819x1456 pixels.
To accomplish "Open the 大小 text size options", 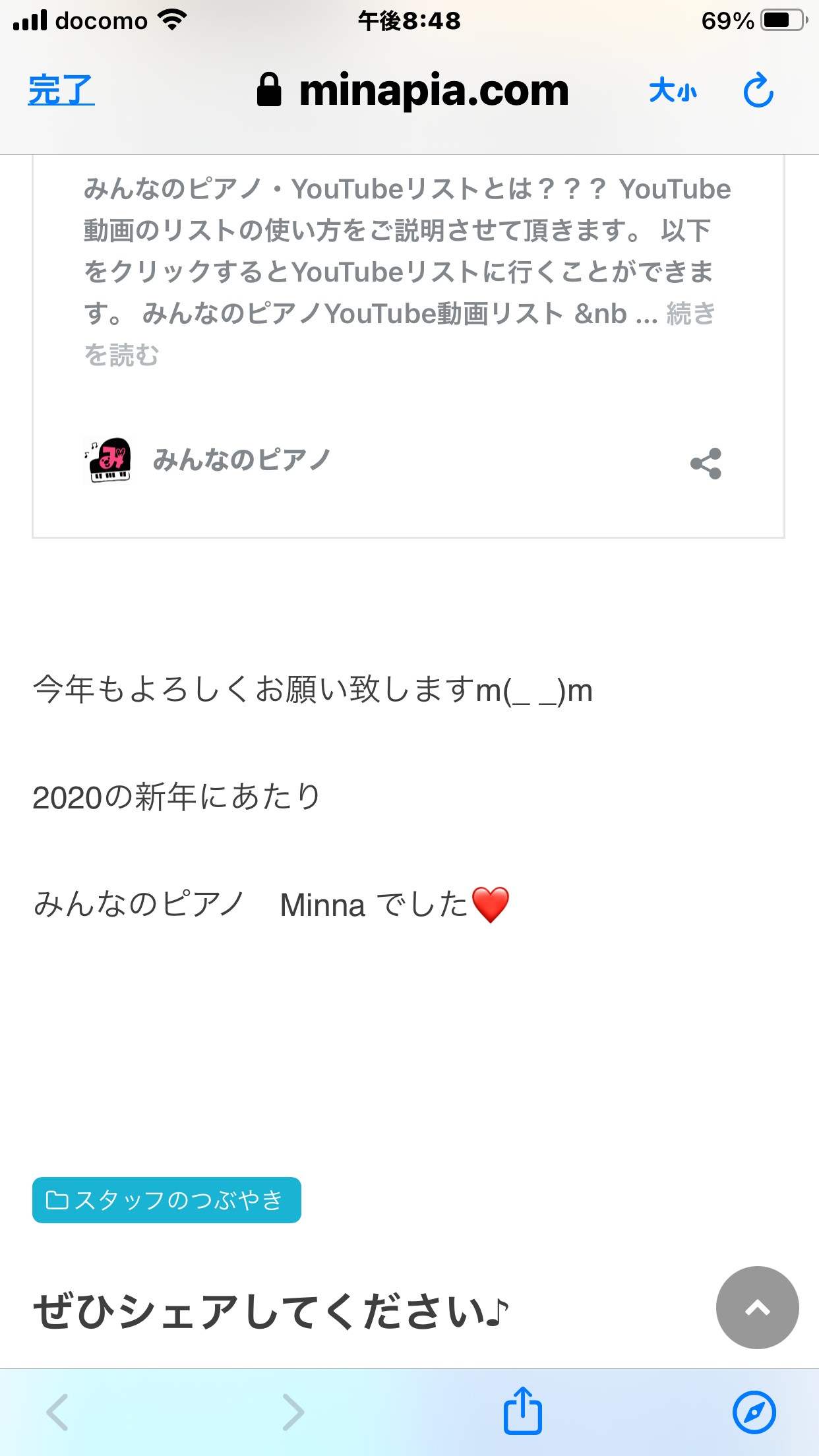I will coord(673,91).
